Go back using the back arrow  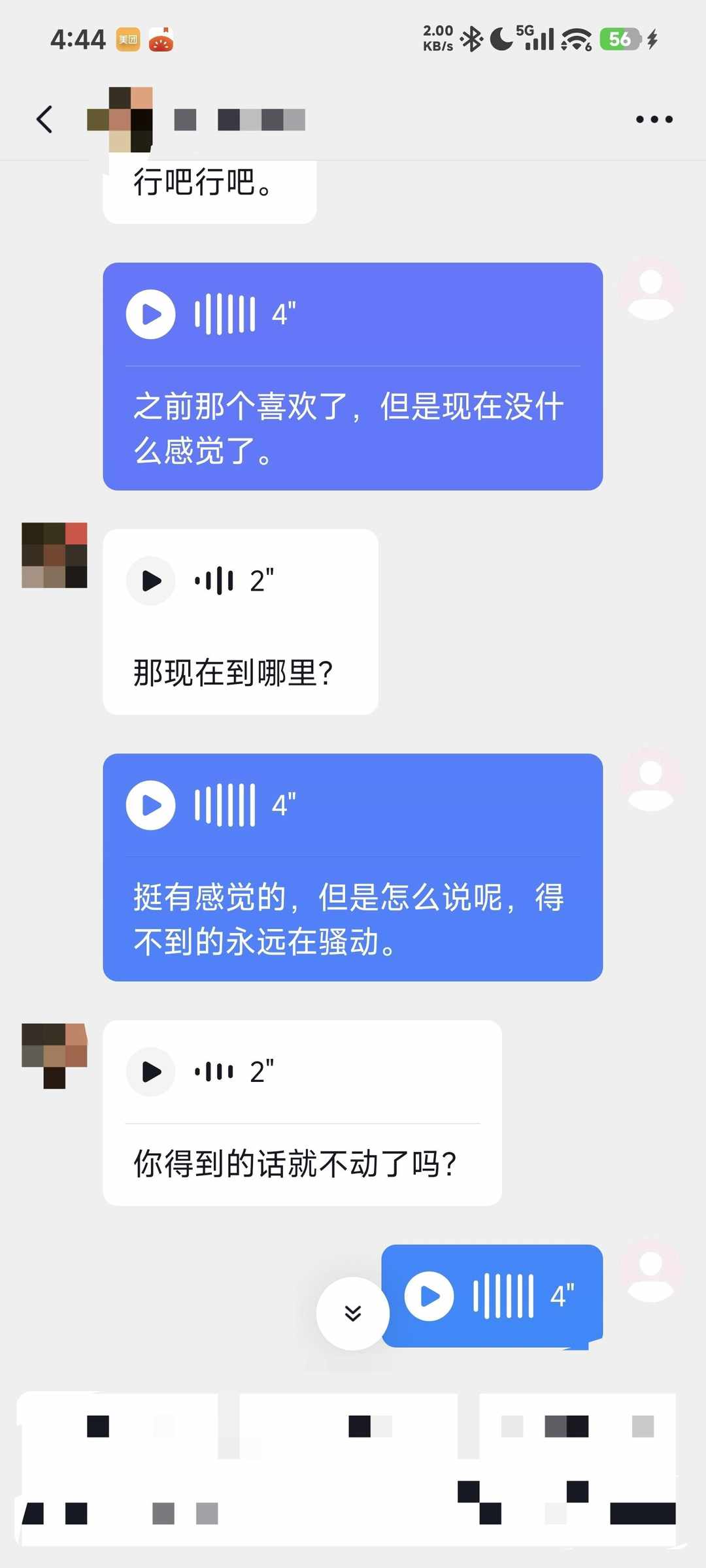44,119
